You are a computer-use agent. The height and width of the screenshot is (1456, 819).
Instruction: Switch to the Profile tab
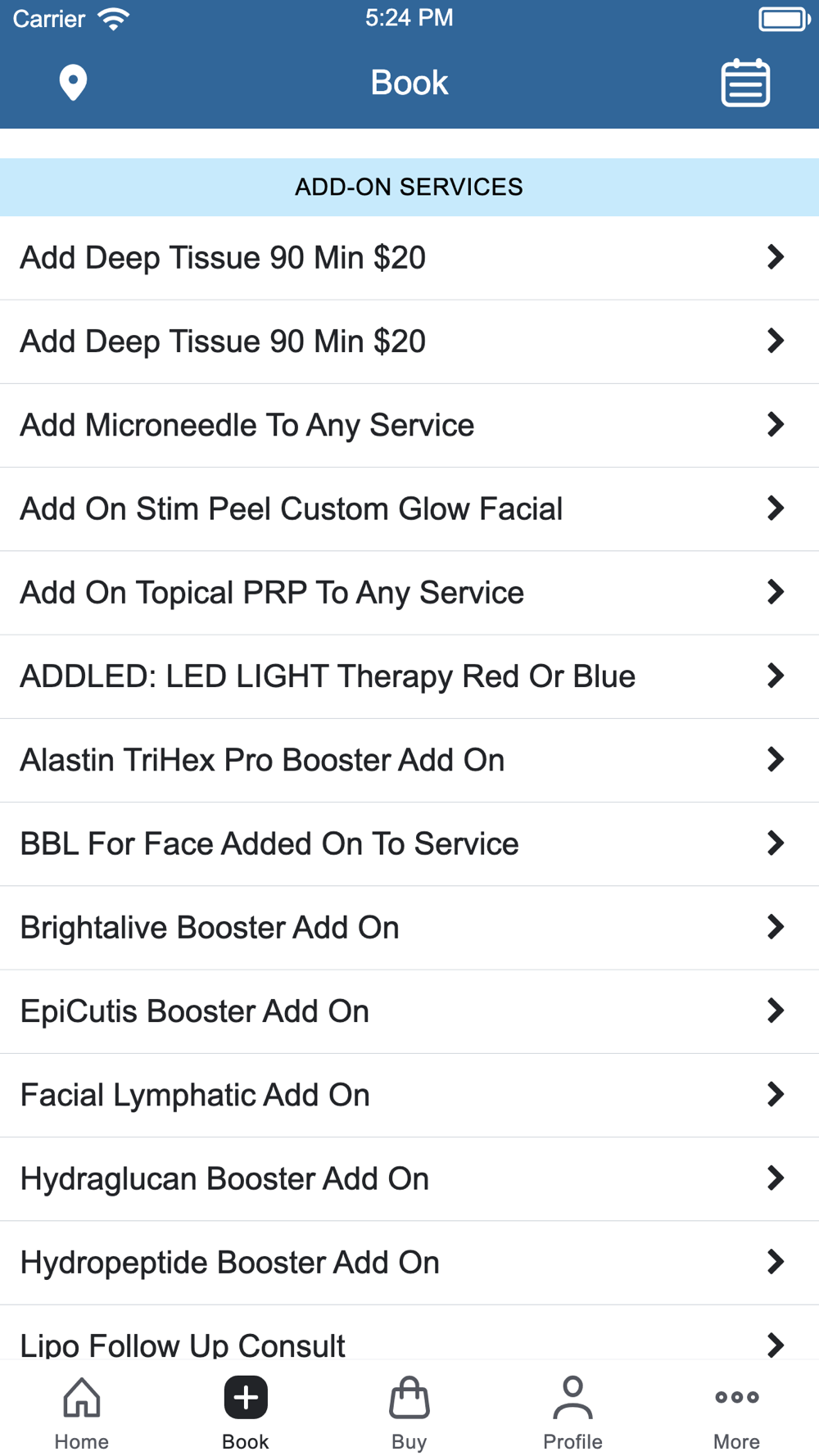[x=572, y=1413]
